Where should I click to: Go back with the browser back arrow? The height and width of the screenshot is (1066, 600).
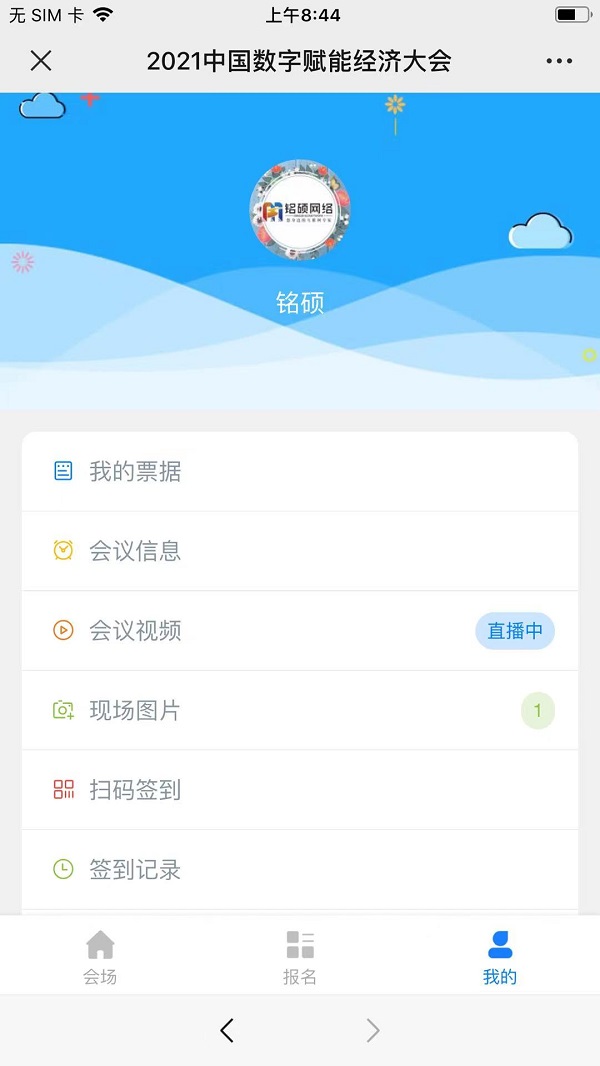click(x=227, y=1030)
